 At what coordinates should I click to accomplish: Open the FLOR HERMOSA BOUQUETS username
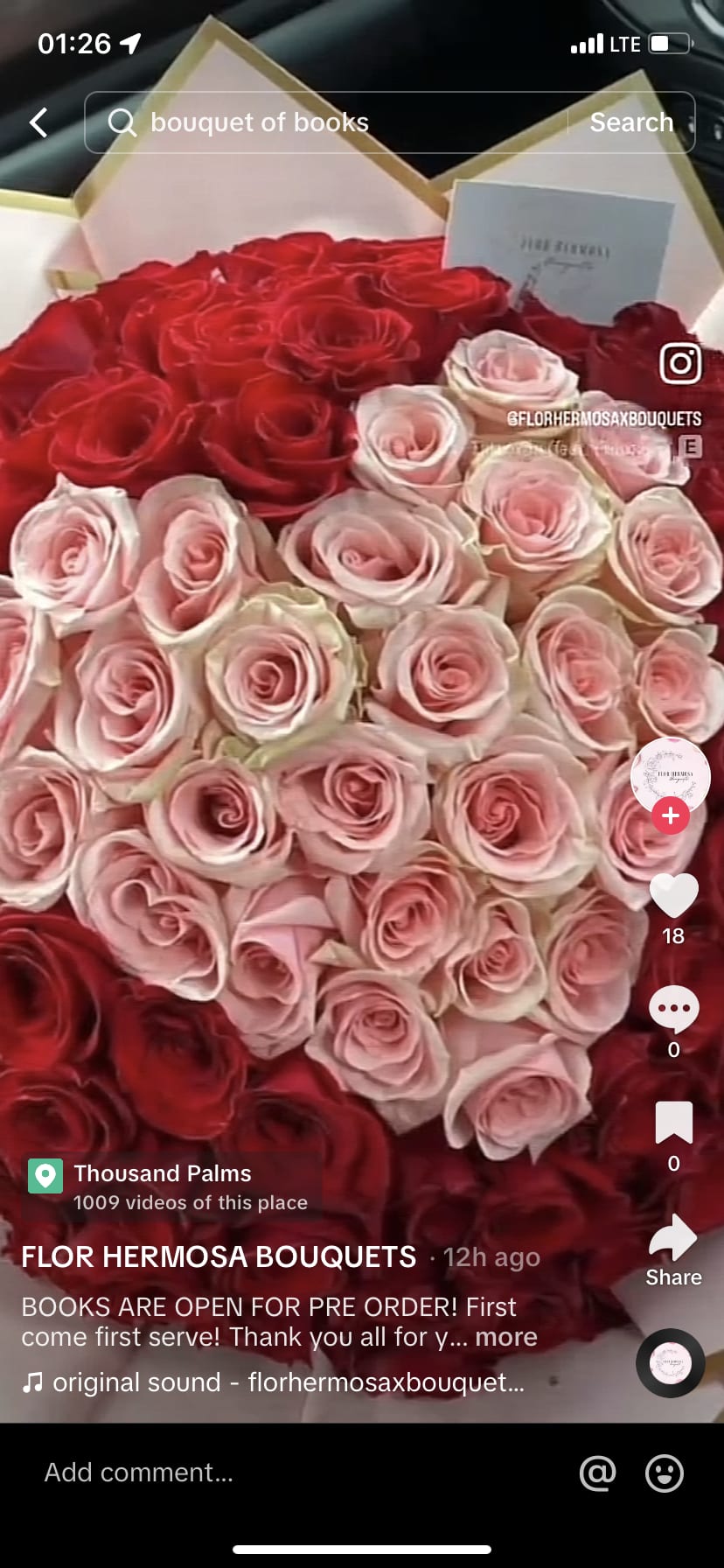219,1257
